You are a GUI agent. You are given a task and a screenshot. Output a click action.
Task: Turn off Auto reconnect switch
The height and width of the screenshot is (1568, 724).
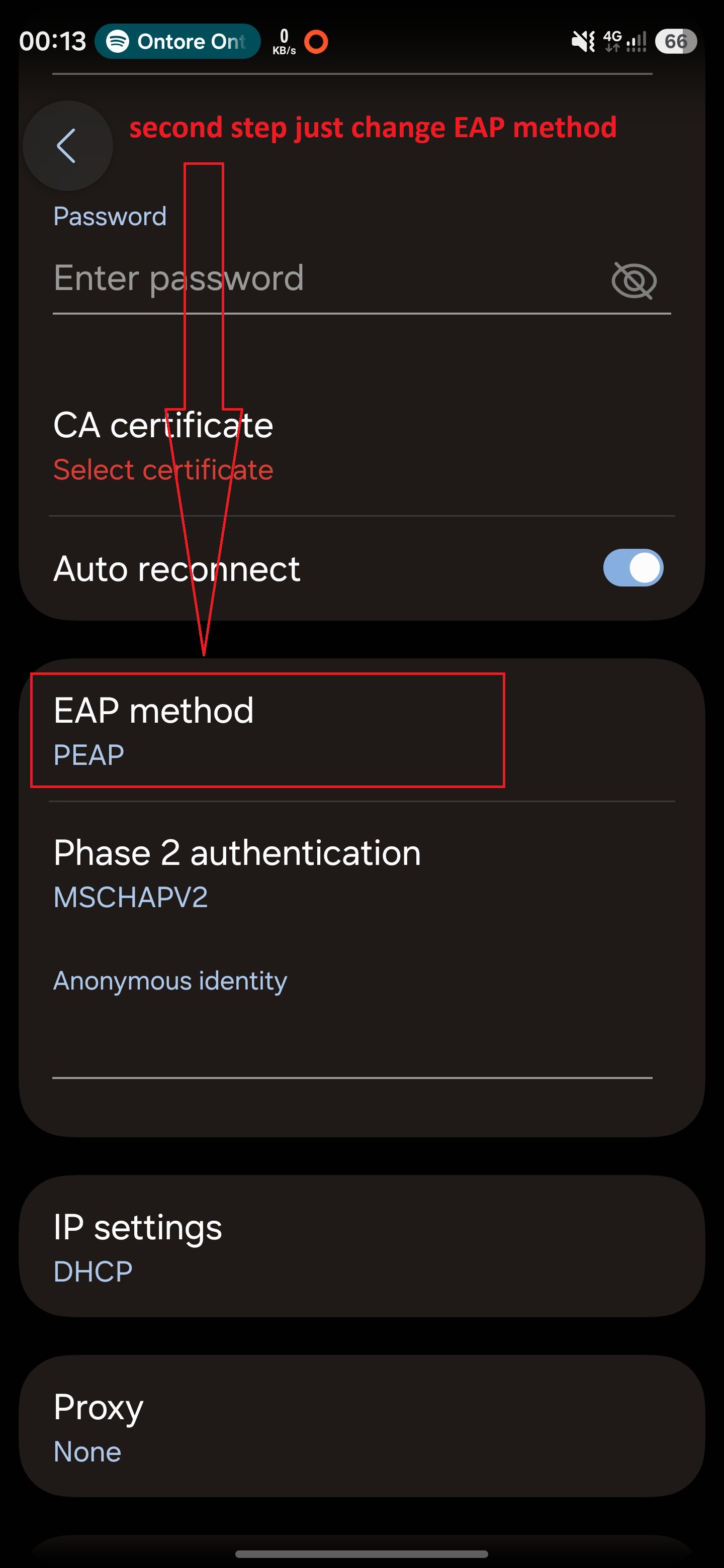coord(632,568)
